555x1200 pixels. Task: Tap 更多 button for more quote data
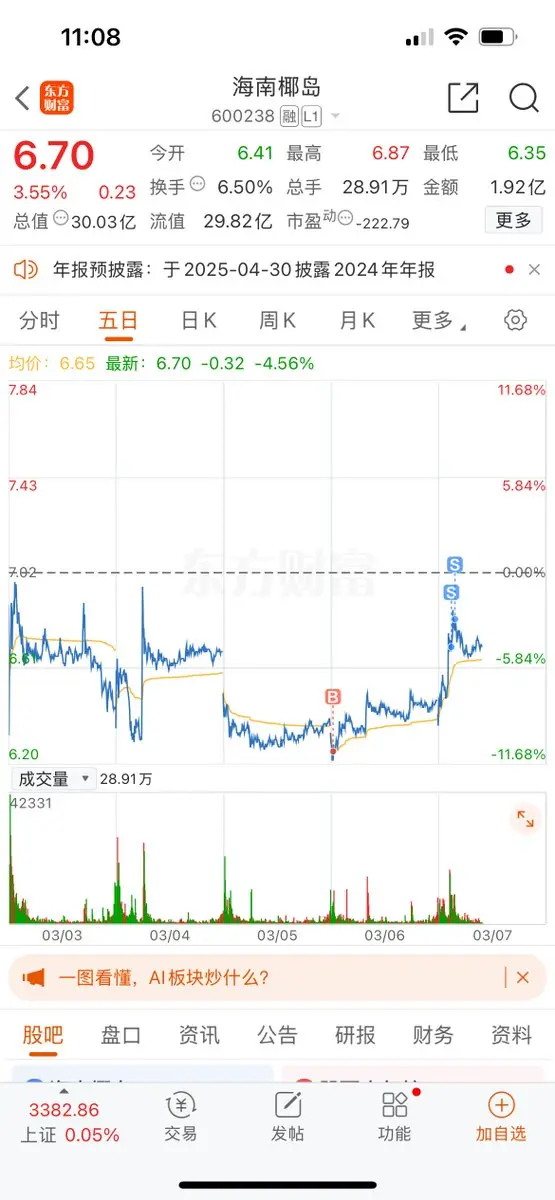[x=513, y=220]
